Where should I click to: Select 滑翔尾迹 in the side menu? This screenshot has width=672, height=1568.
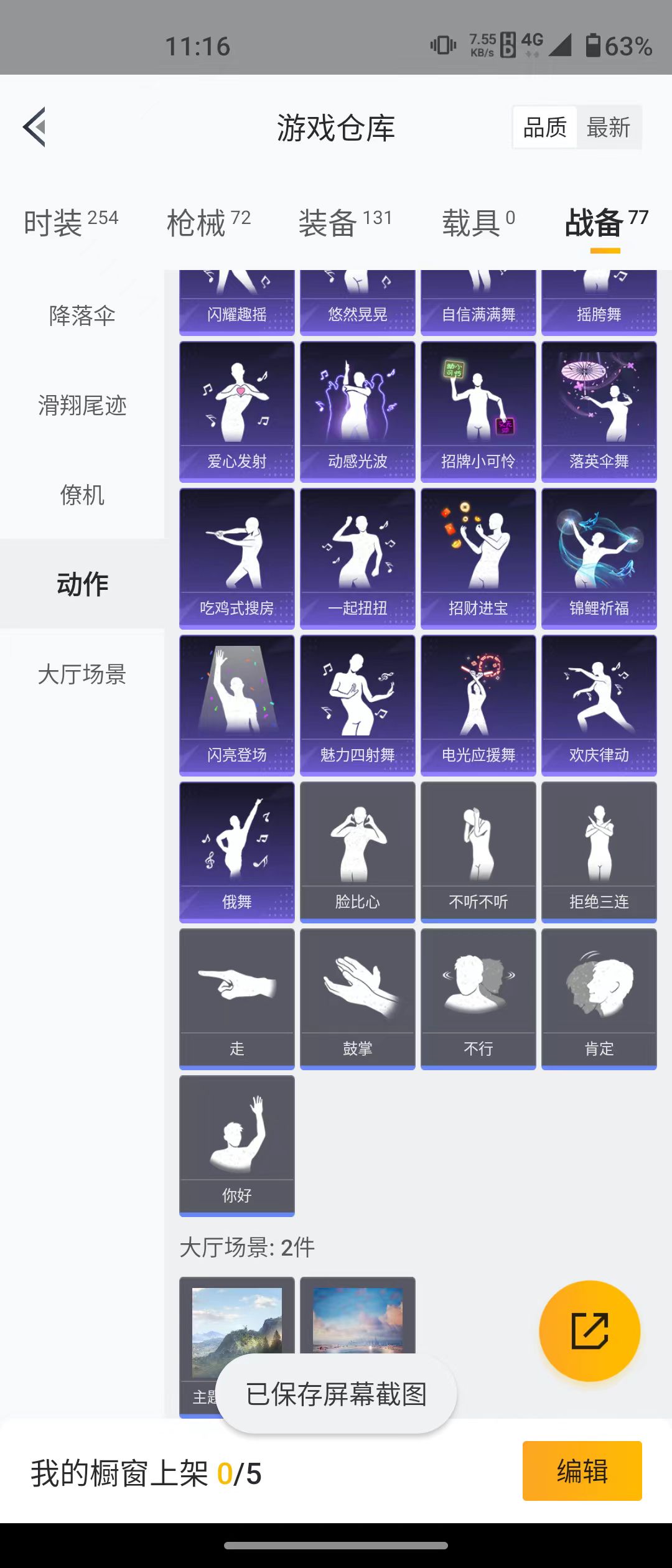tap(82, 405)
